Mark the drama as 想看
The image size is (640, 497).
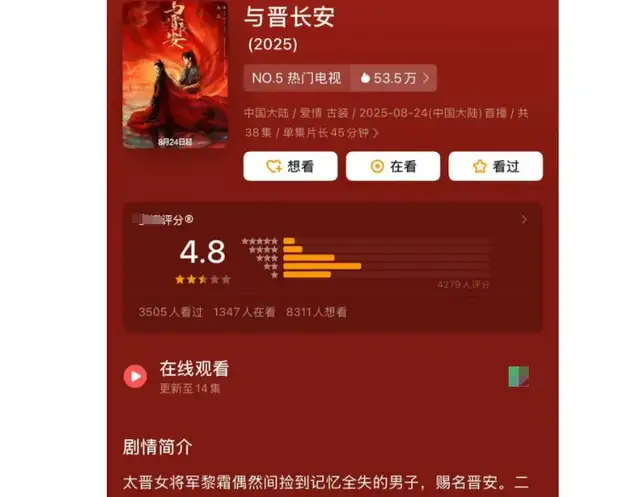(290, 167)
